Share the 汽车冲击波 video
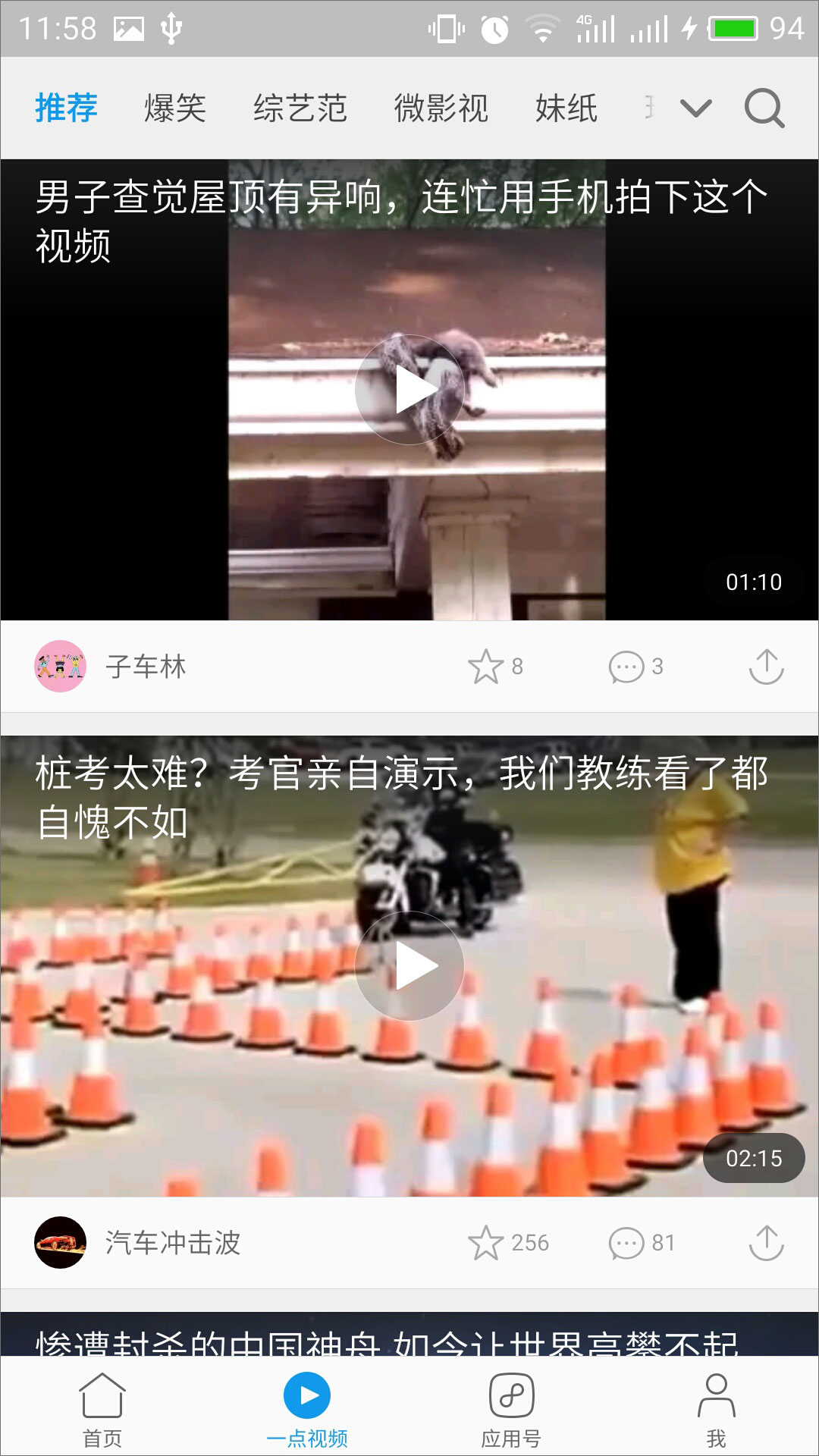Screen dimensions: 819x1456 coord(766,1243)
